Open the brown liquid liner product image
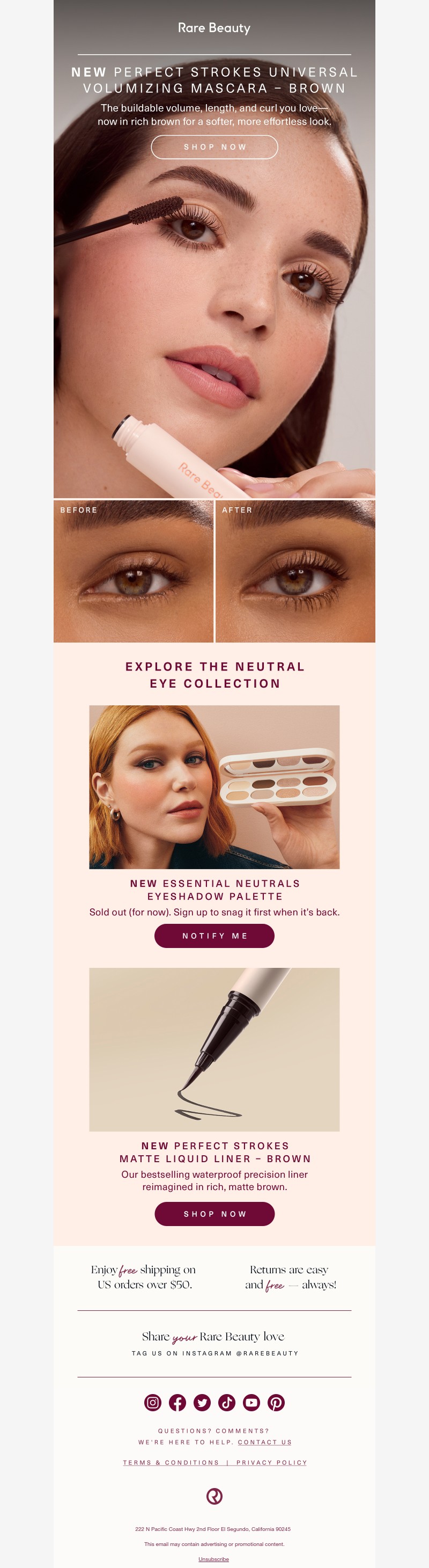Screen dimensions: 429x1568 (x=214, y=1049)
